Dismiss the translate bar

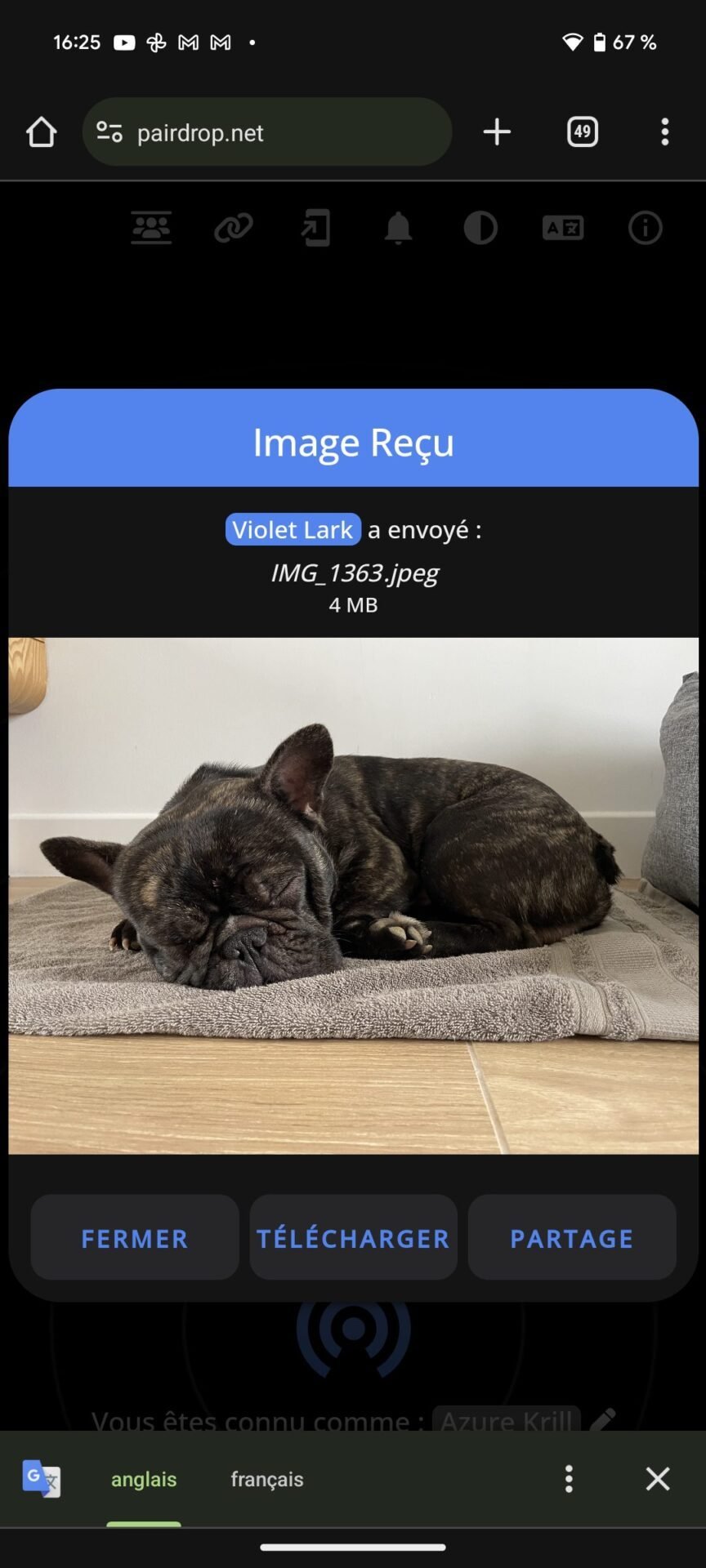point(658,1479)
